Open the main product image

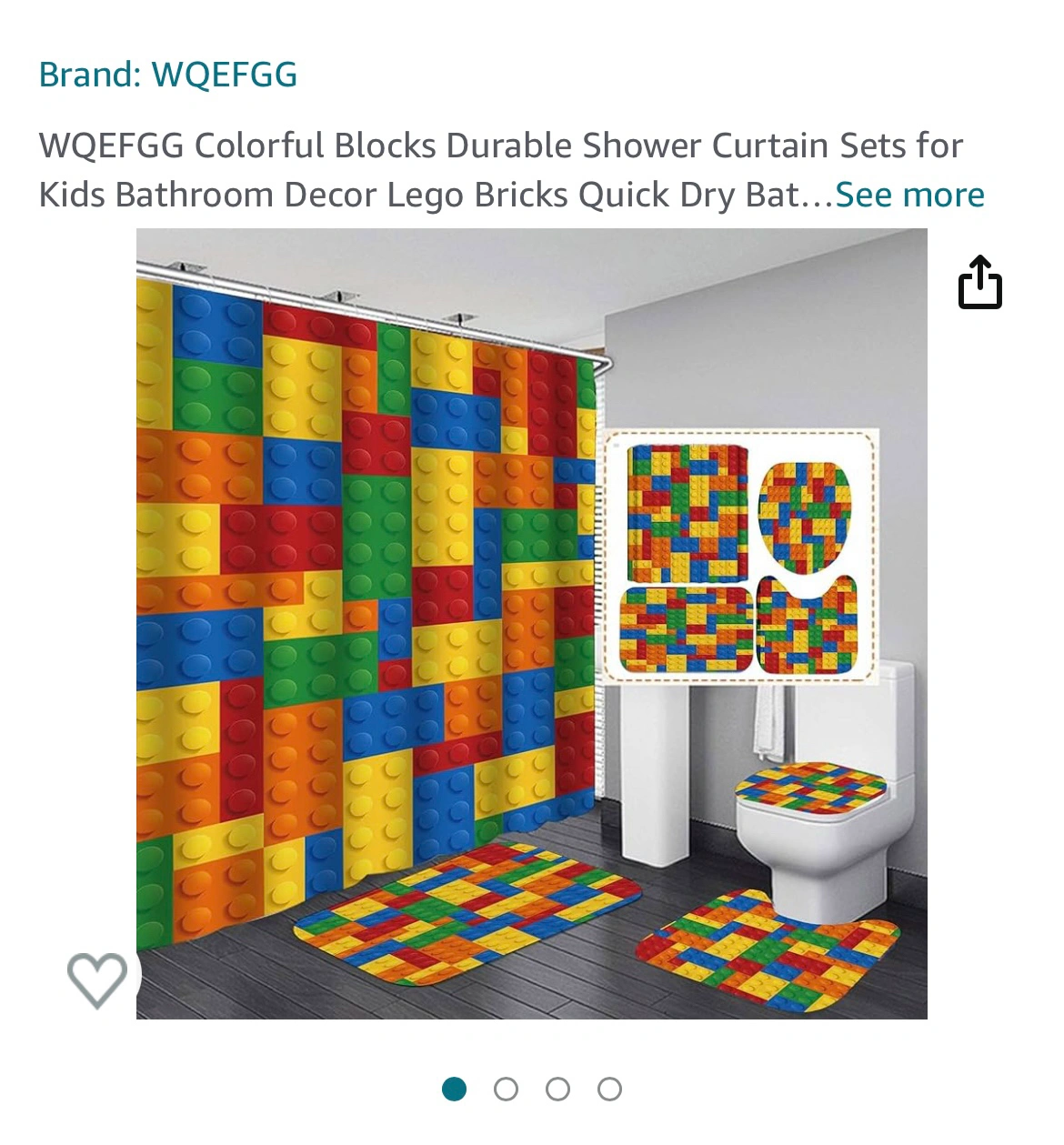pyautogui.click(x=531, y=623)
